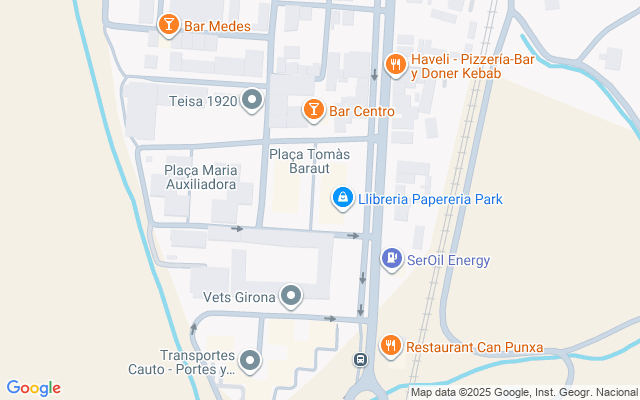Tap the Vets Girona place marker
Screen dimensions: 640x400
click(290, 296)
